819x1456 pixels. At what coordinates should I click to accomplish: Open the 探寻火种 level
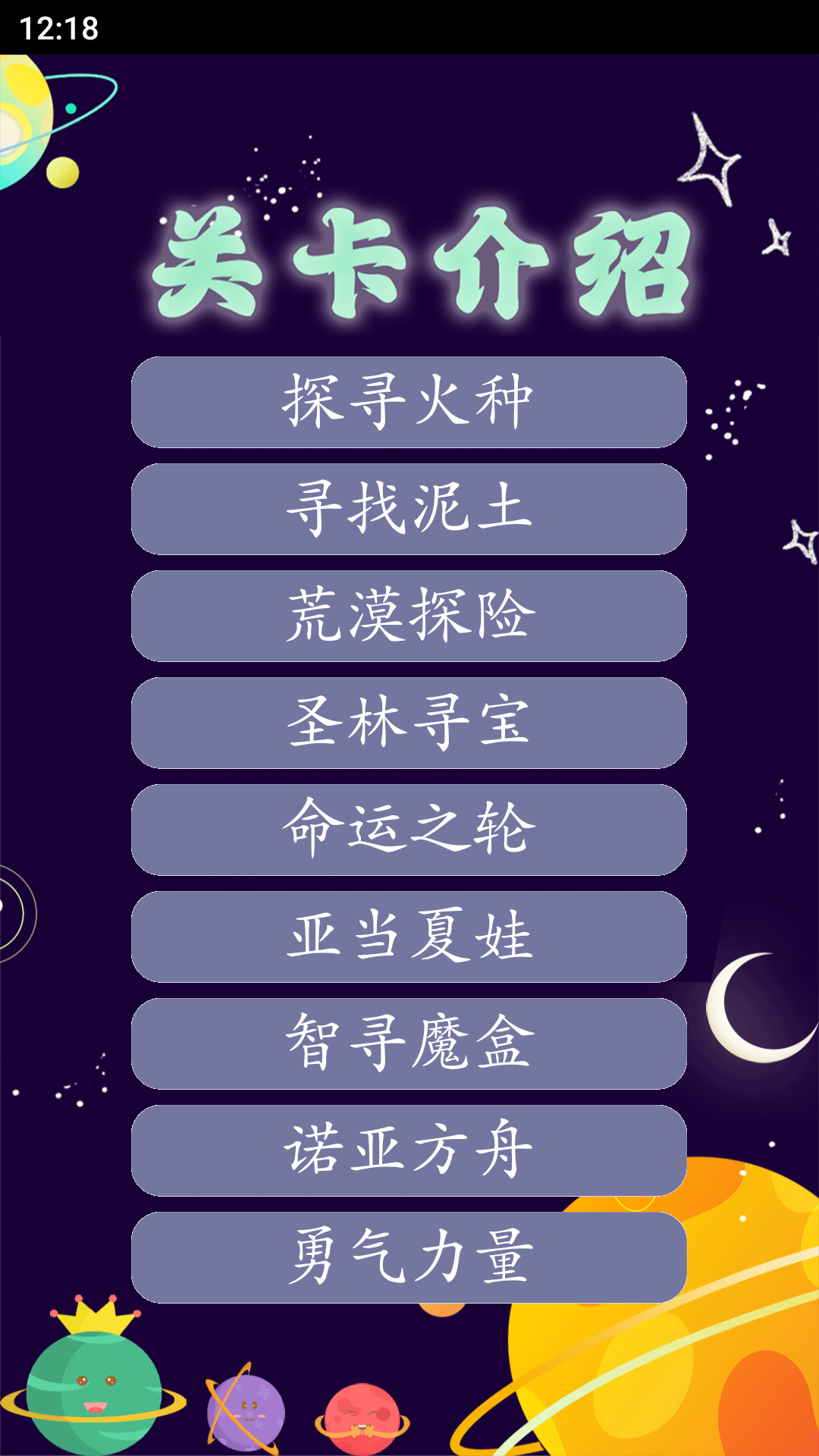coord(409,400)
